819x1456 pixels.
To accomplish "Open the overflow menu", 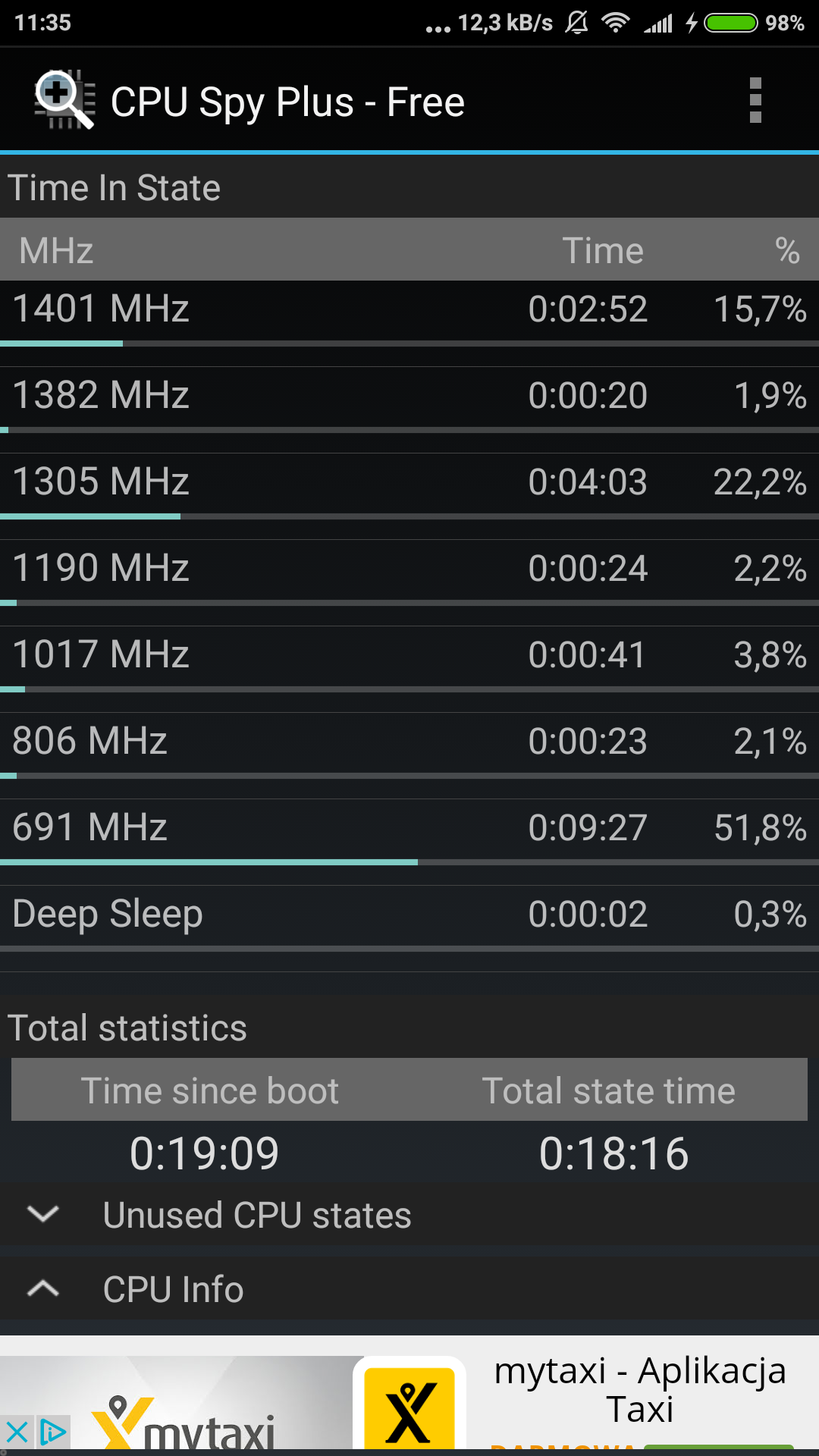I will [x=755, y=100].
